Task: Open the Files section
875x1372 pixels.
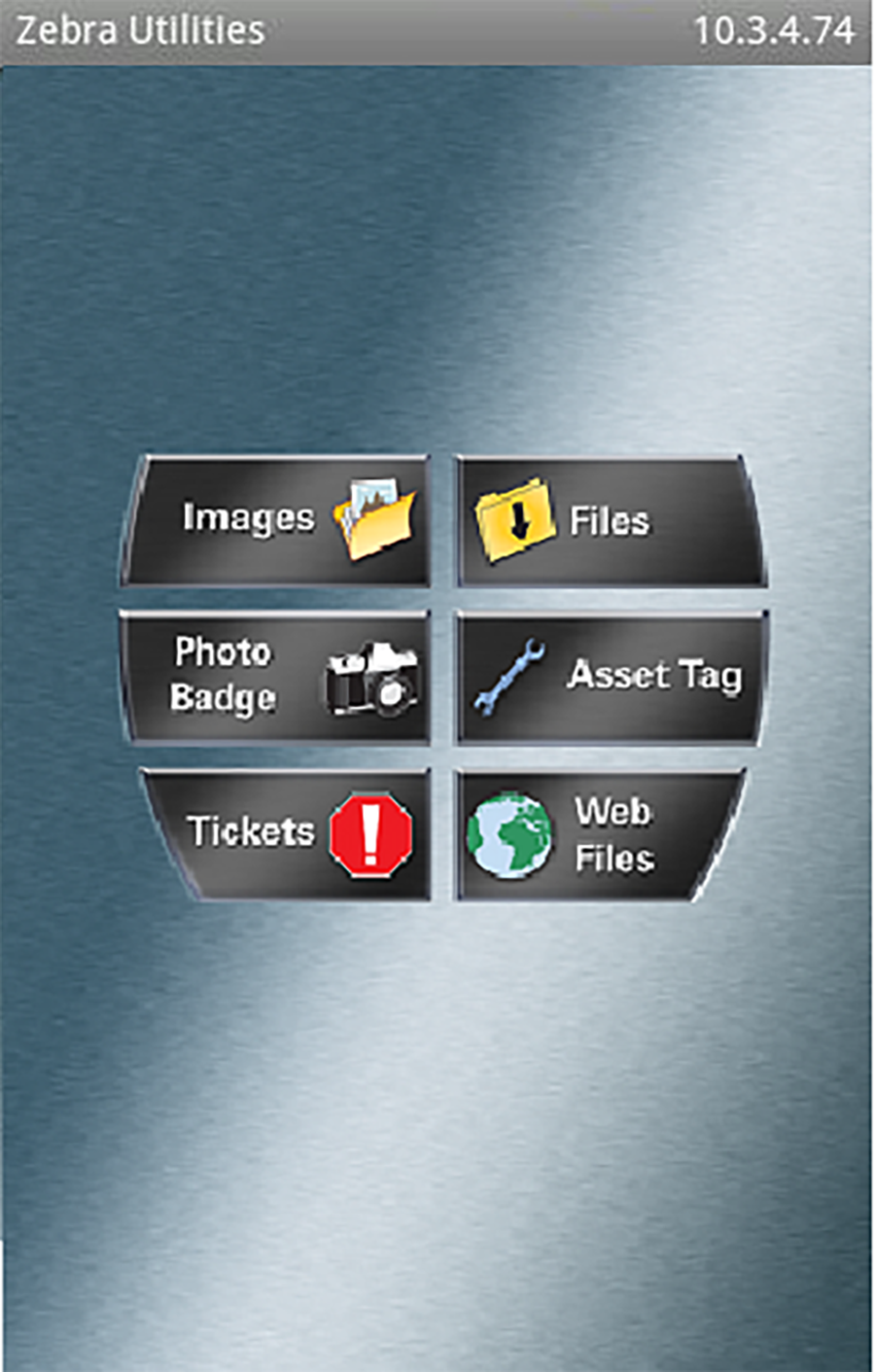Action: click(x=610, y=521)
